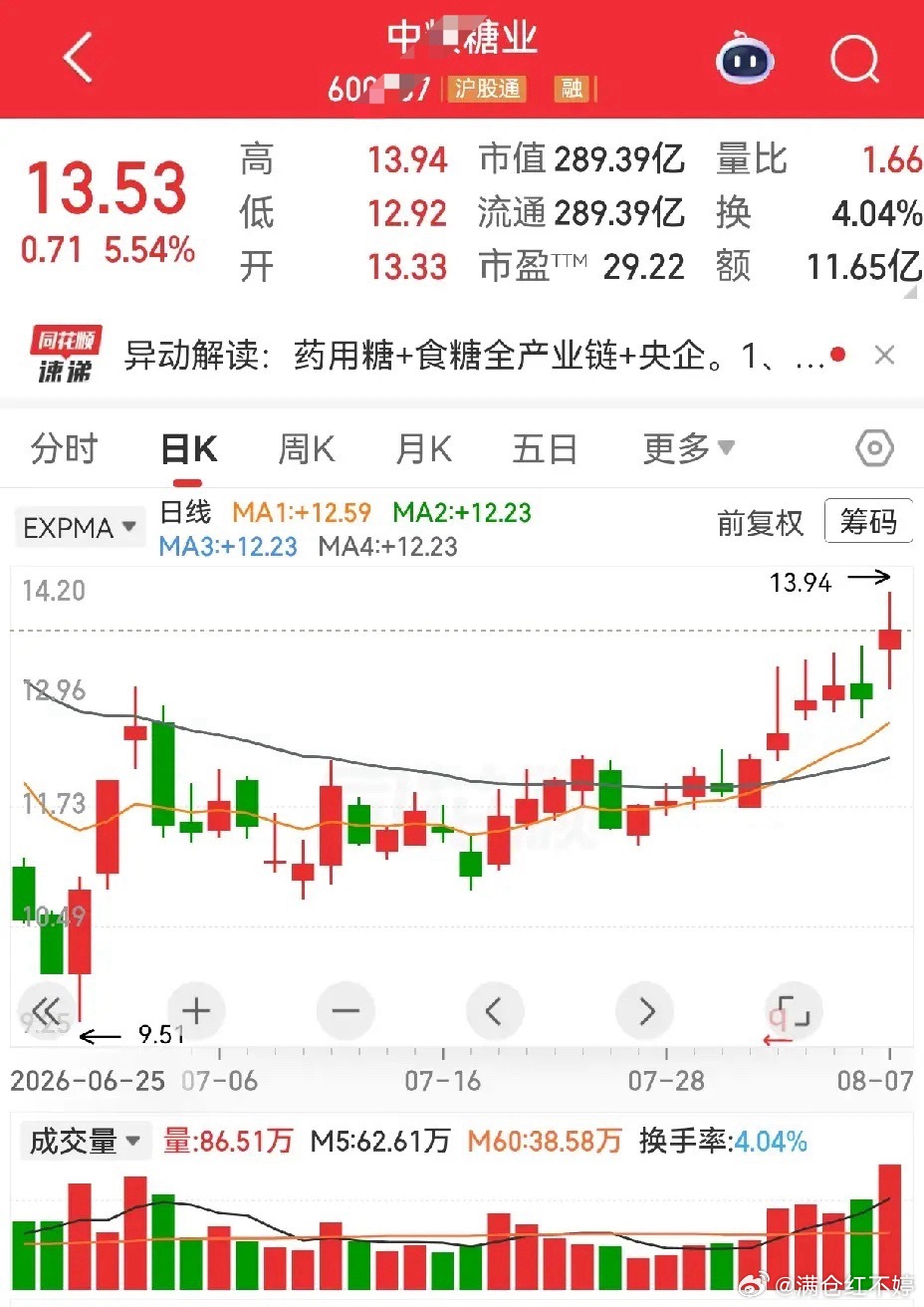924x1307 pixels.
Task: Switch to the 月K tab
Action: pyautogui.click(x=424, y=449)
